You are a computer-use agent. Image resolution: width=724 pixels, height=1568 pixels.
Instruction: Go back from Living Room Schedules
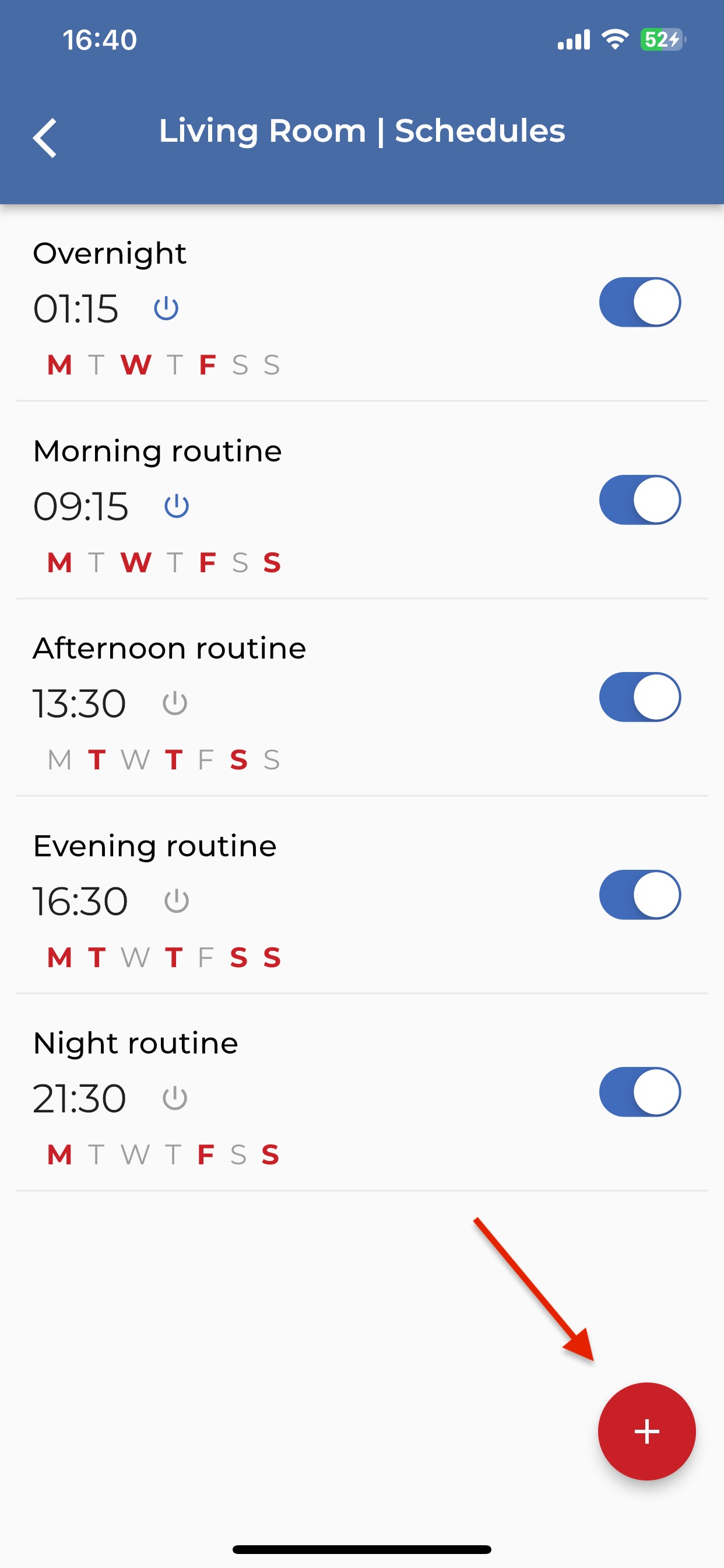coord(45,138)
